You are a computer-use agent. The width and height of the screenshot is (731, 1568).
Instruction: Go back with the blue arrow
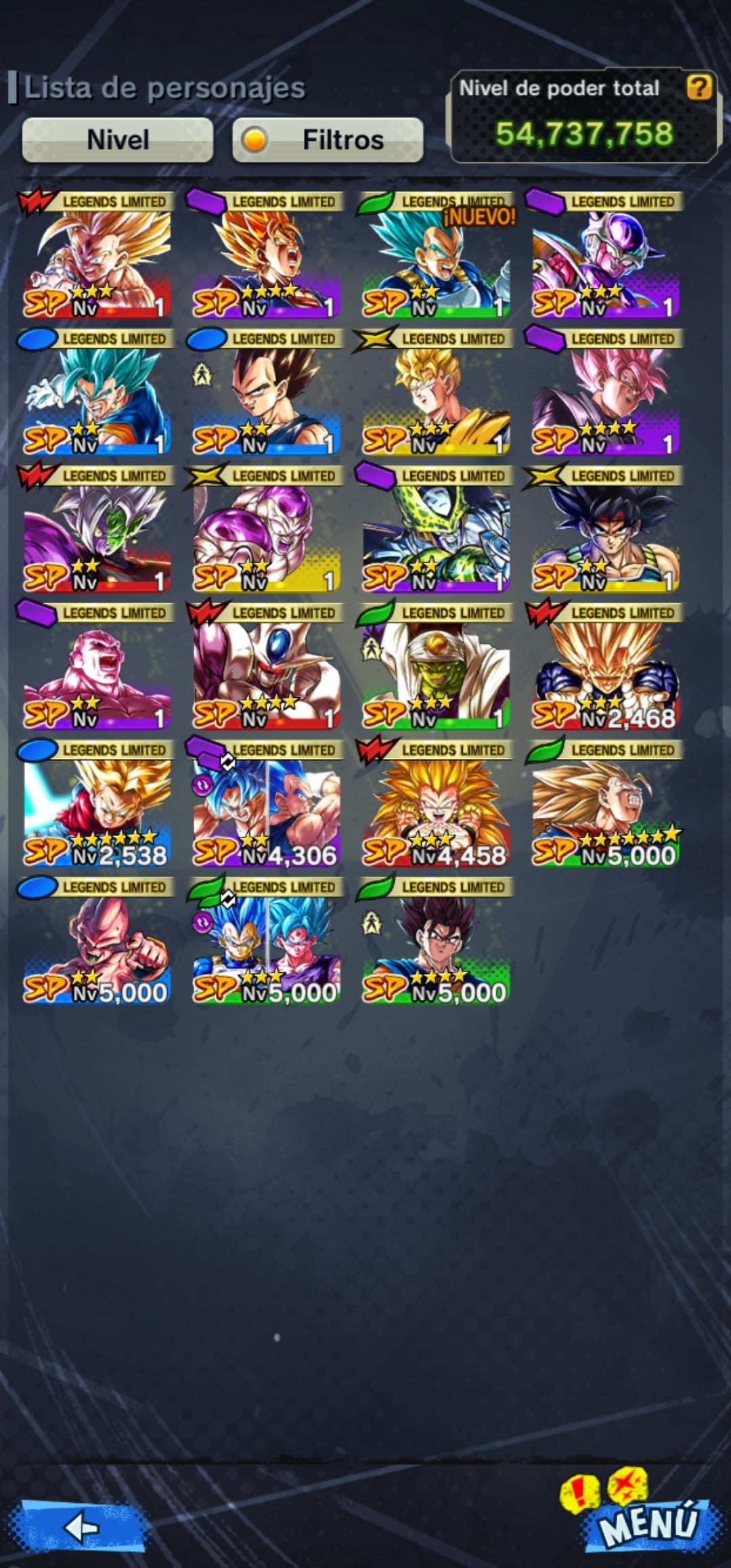pos(83,1526)
